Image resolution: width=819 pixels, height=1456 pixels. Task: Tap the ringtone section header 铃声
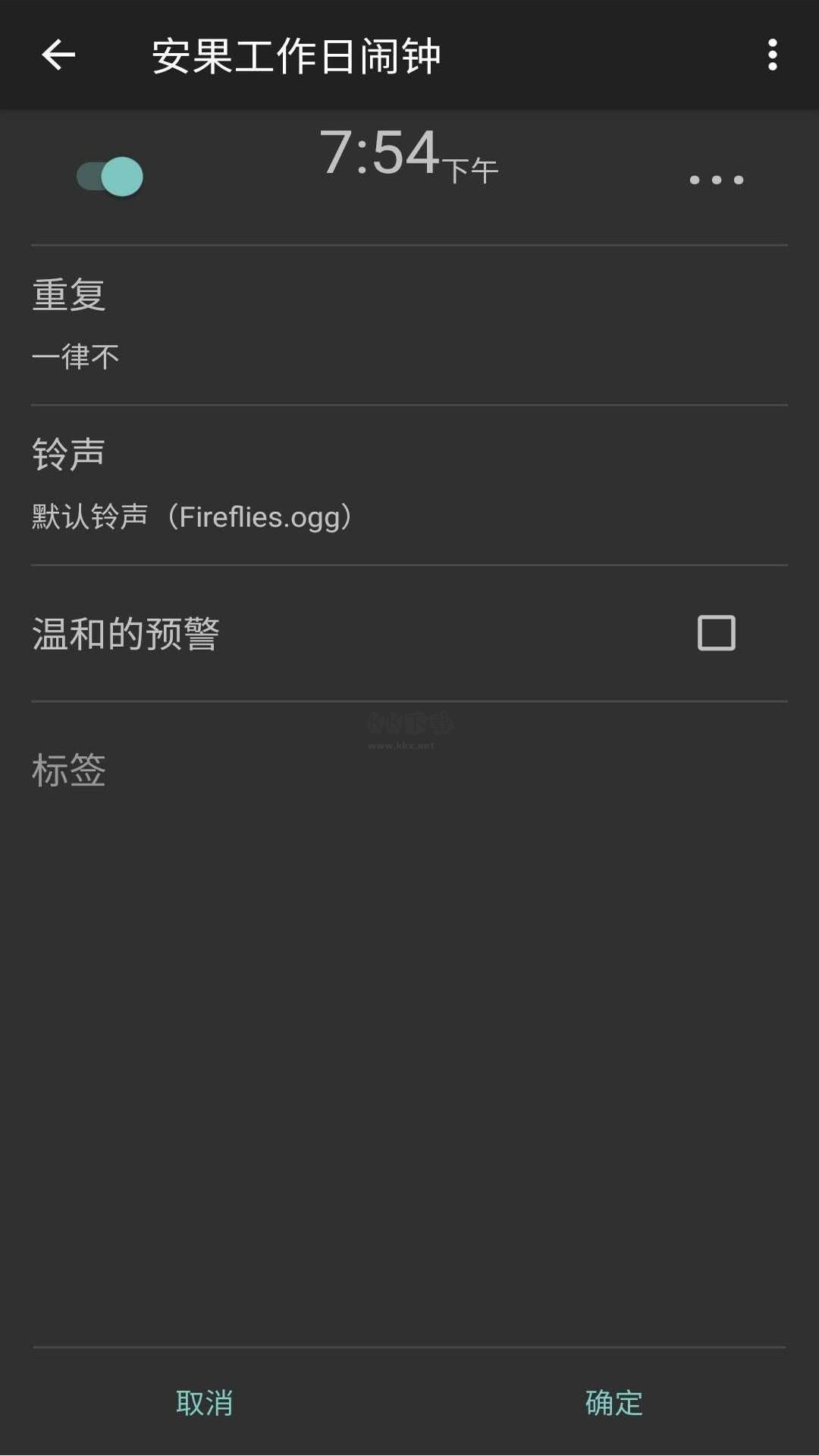point(69,453)
